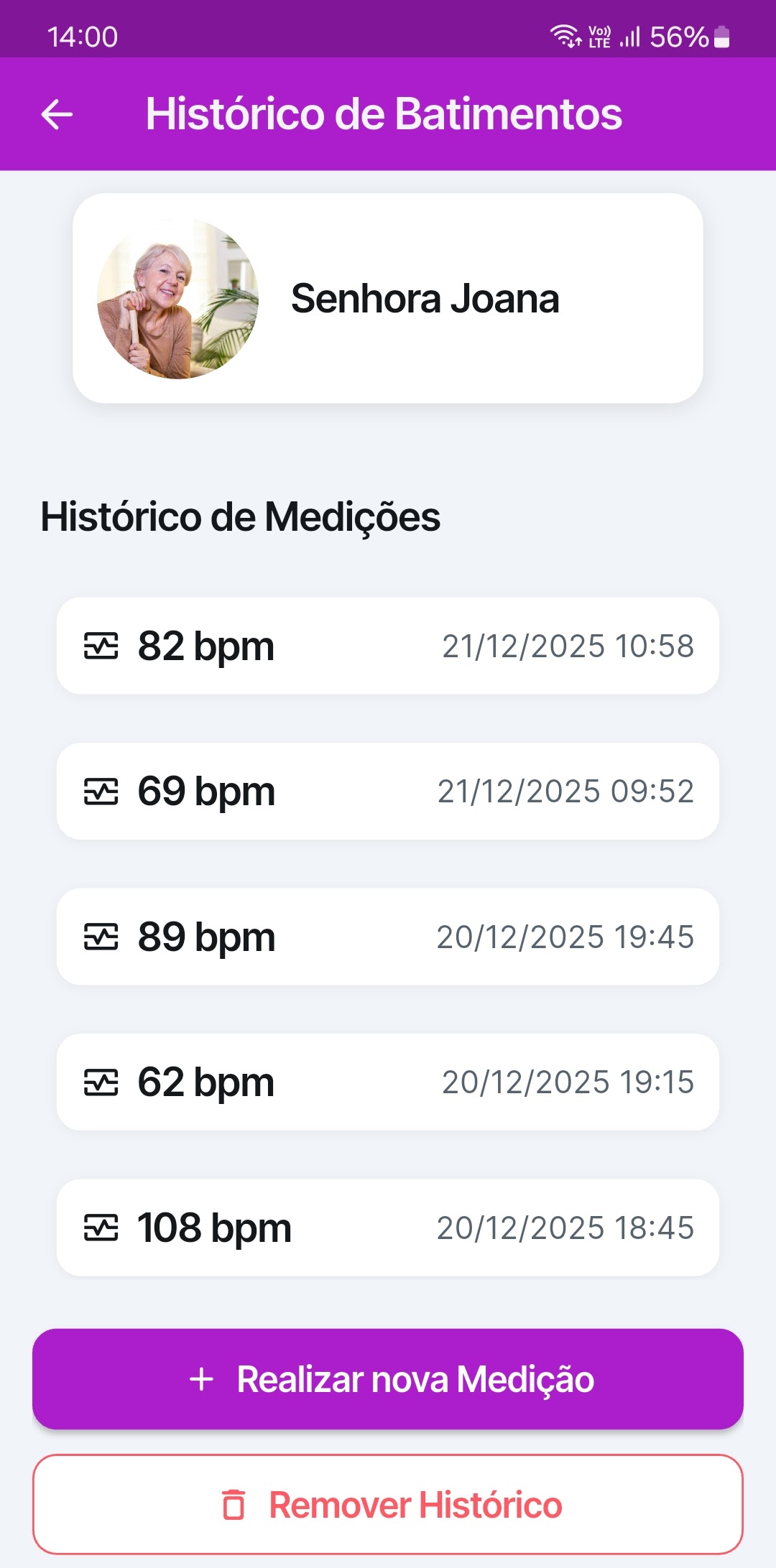Tap the timestamp 21/12/2025 10:58
The image size is (776, 1568).
pos(567,646)
